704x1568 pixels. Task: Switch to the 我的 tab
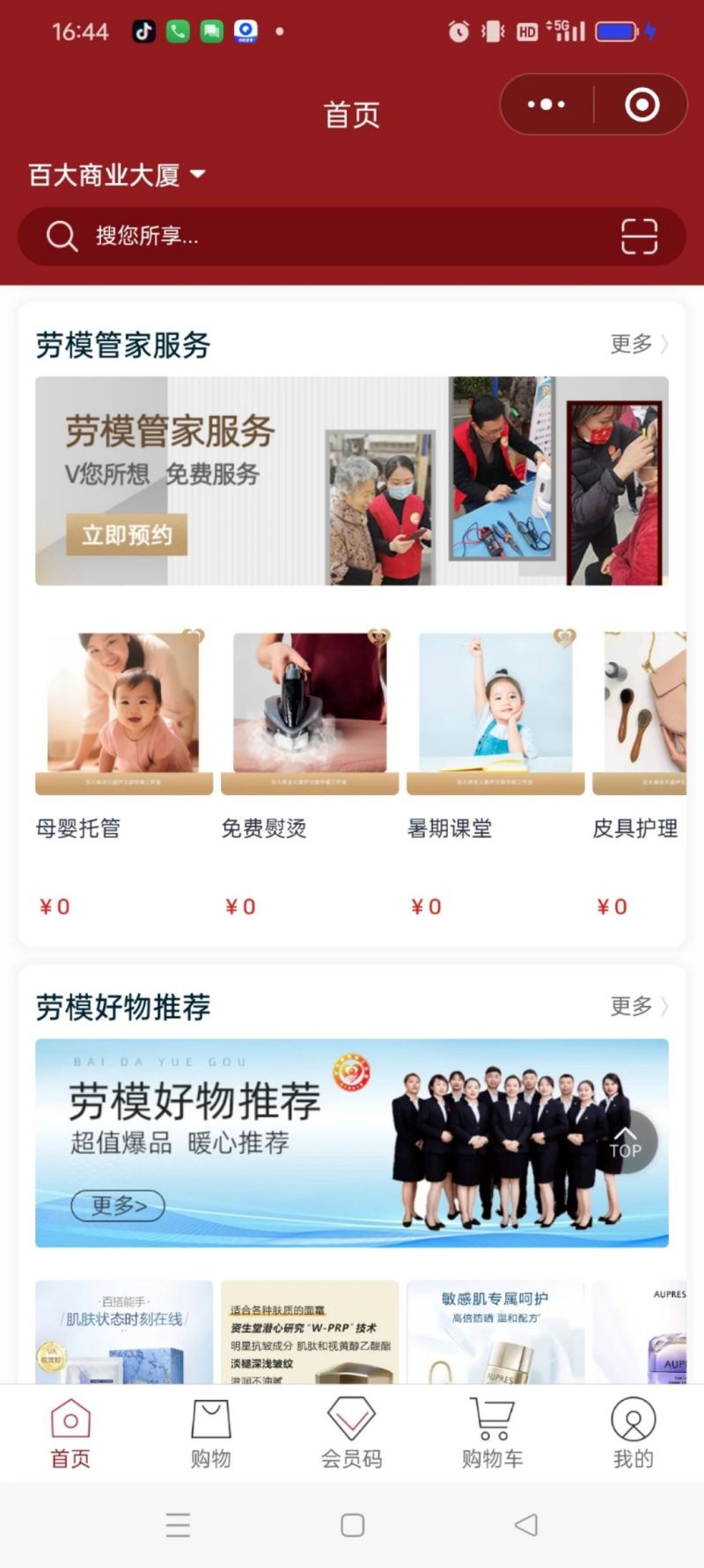pos(633,1433)
